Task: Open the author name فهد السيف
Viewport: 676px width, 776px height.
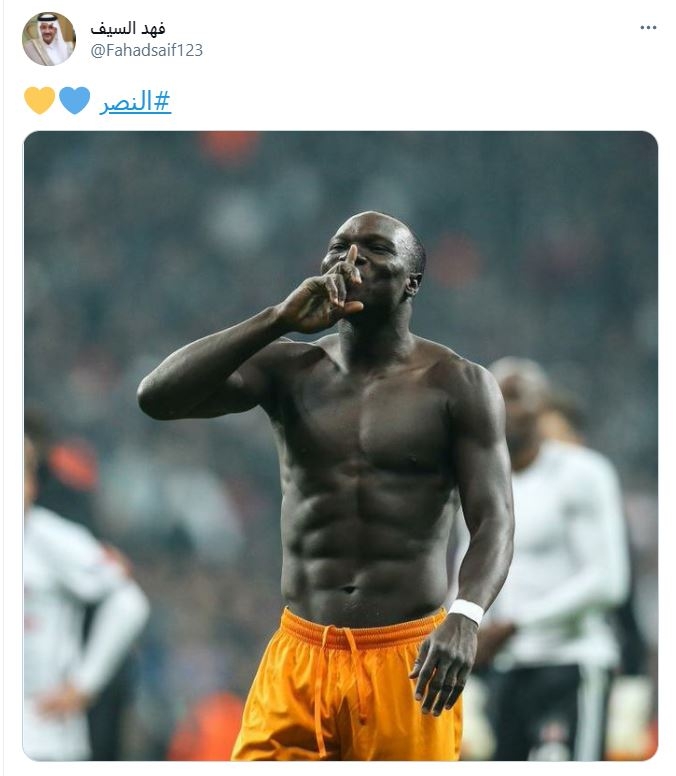Action: (x=128, y=27)
